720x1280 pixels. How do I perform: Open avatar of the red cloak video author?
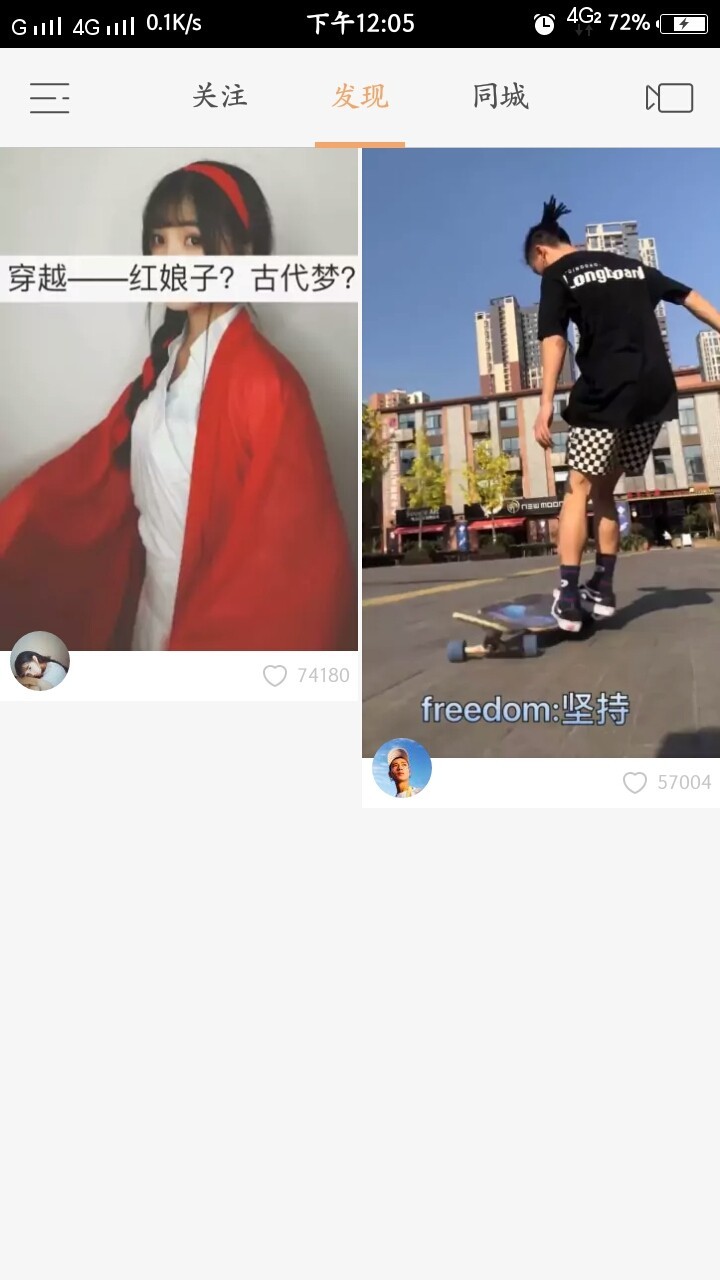[x=40, y=661]
